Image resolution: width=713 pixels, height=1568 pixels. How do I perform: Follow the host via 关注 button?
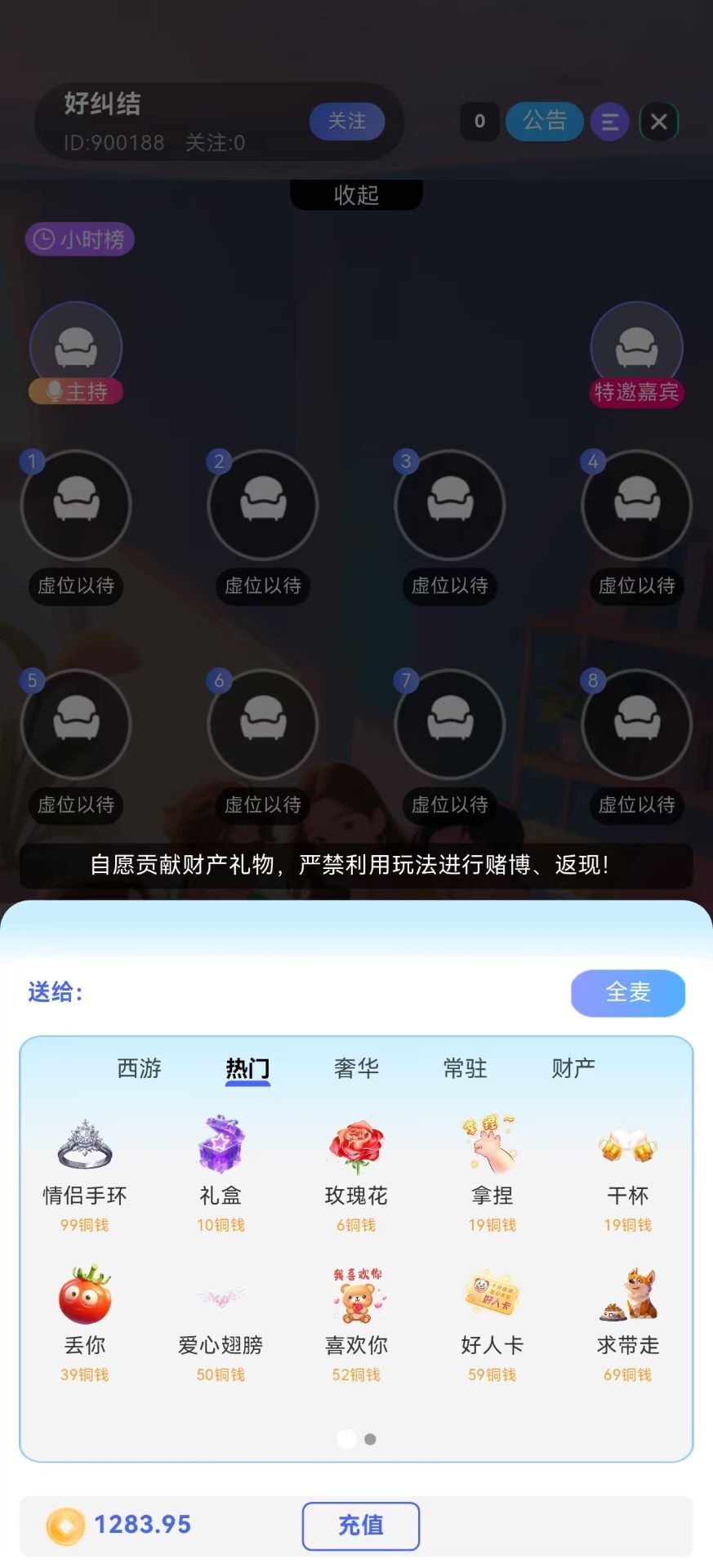pos(346,122)
